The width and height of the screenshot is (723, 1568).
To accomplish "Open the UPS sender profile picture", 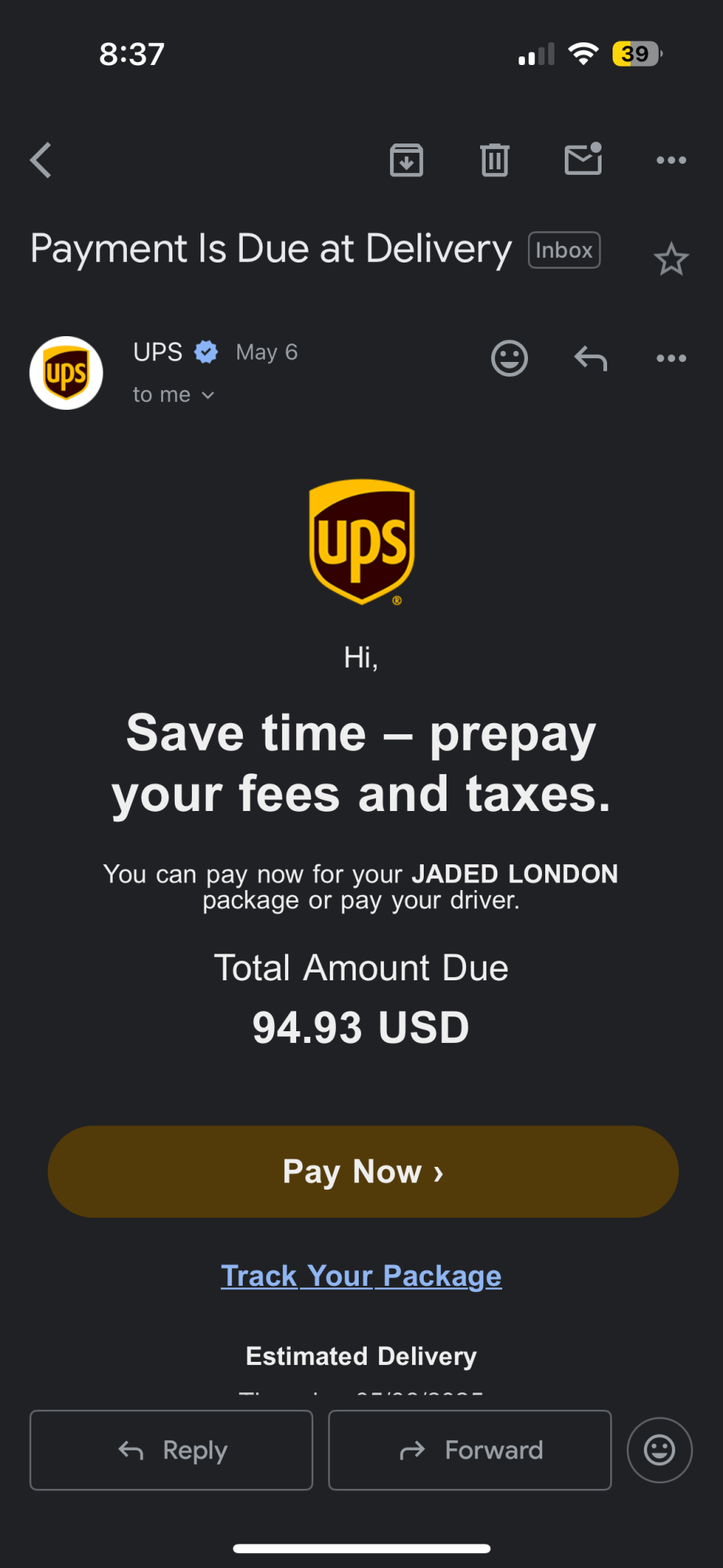I will pos(67,373).
